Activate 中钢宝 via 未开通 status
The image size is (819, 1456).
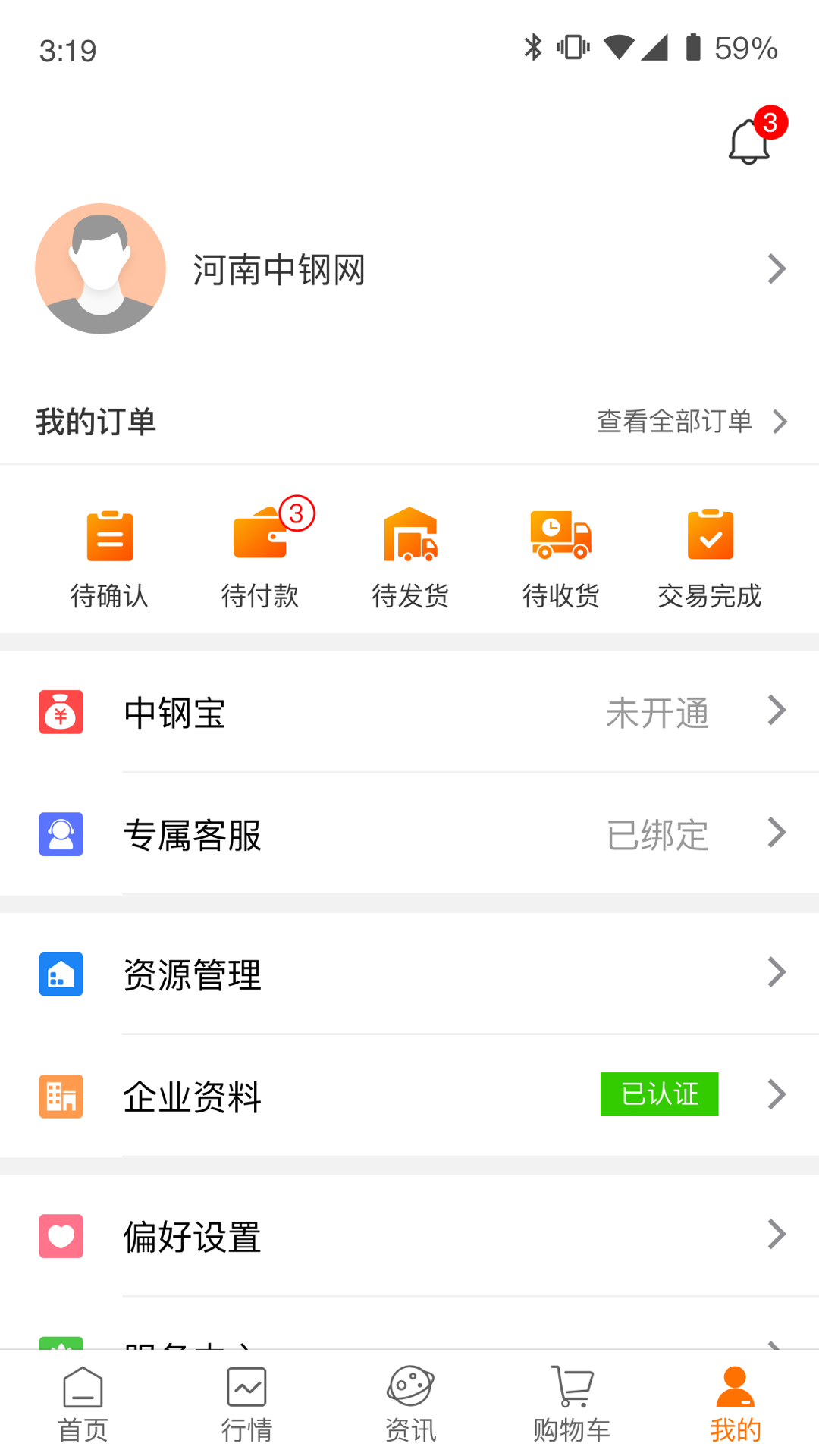click(658, 711)
